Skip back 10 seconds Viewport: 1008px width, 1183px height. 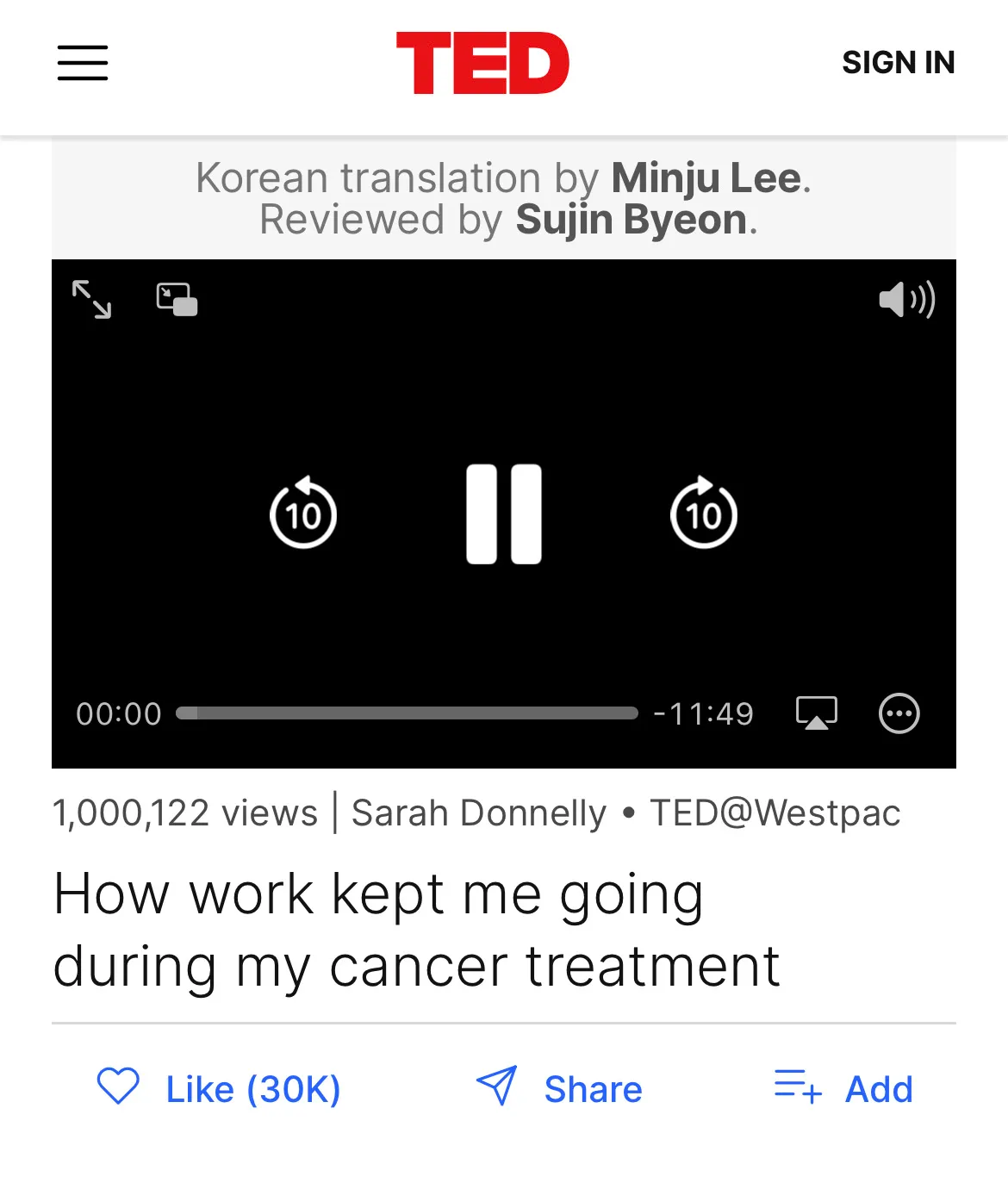tap(303, 513)
